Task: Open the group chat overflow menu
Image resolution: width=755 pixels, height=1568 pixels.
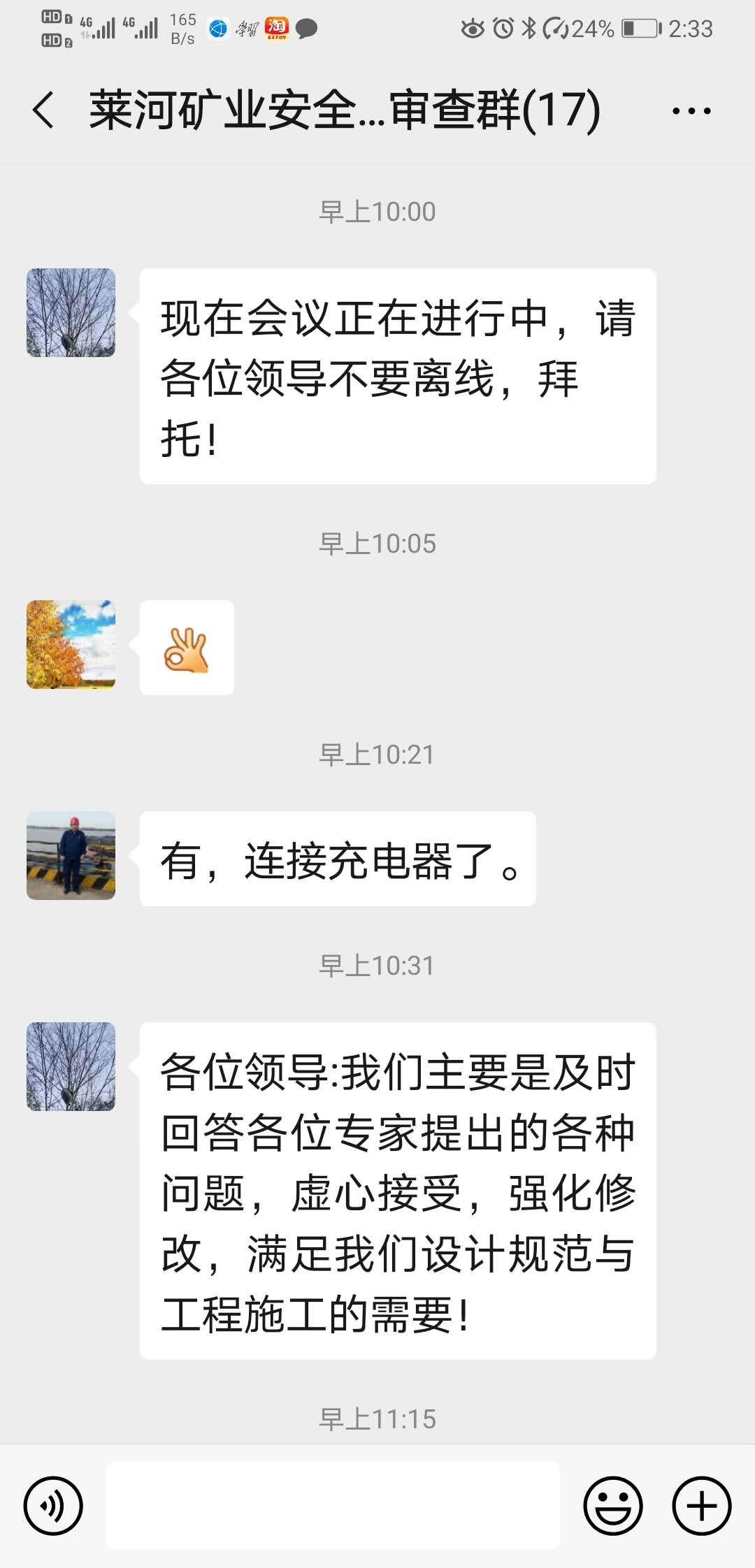Action: (691, 110)
